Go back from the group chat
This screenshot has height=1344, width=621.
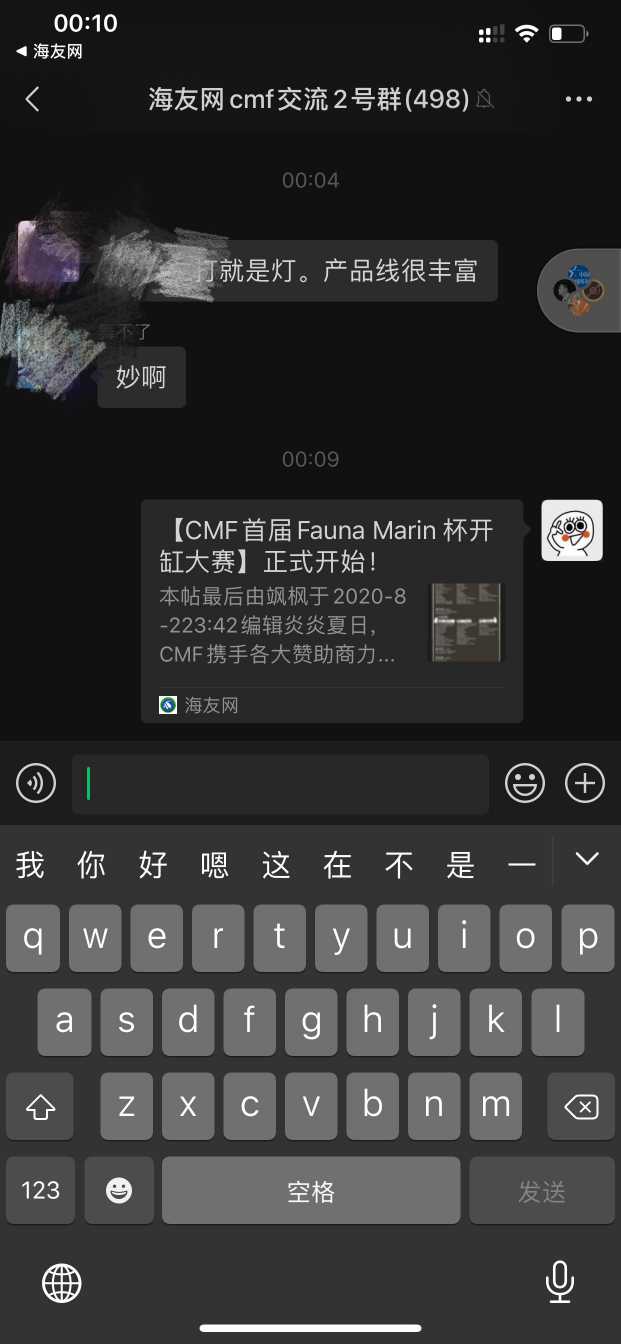tap(33, 99)
